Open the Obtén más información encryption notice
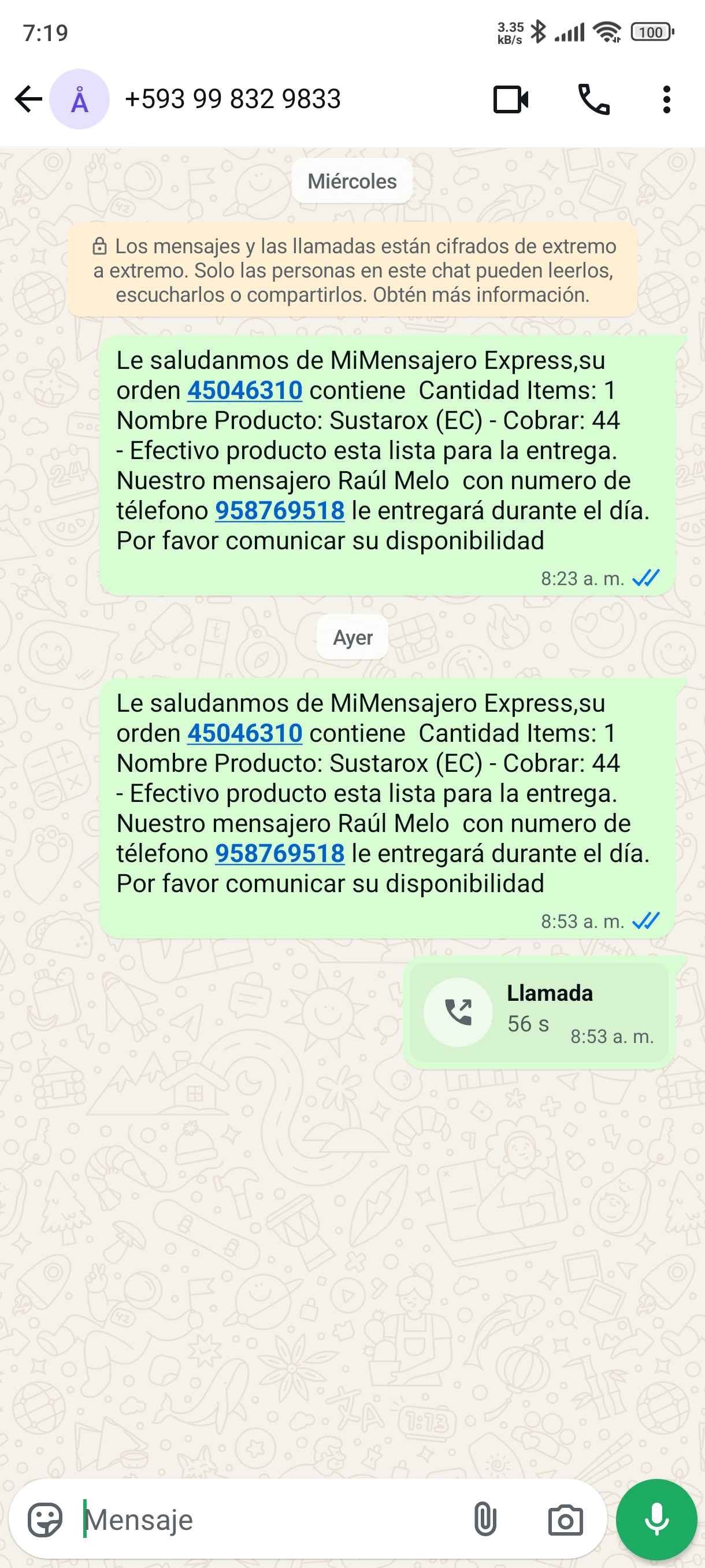This screenshot has width=705, height=1568. click(481, 295)
